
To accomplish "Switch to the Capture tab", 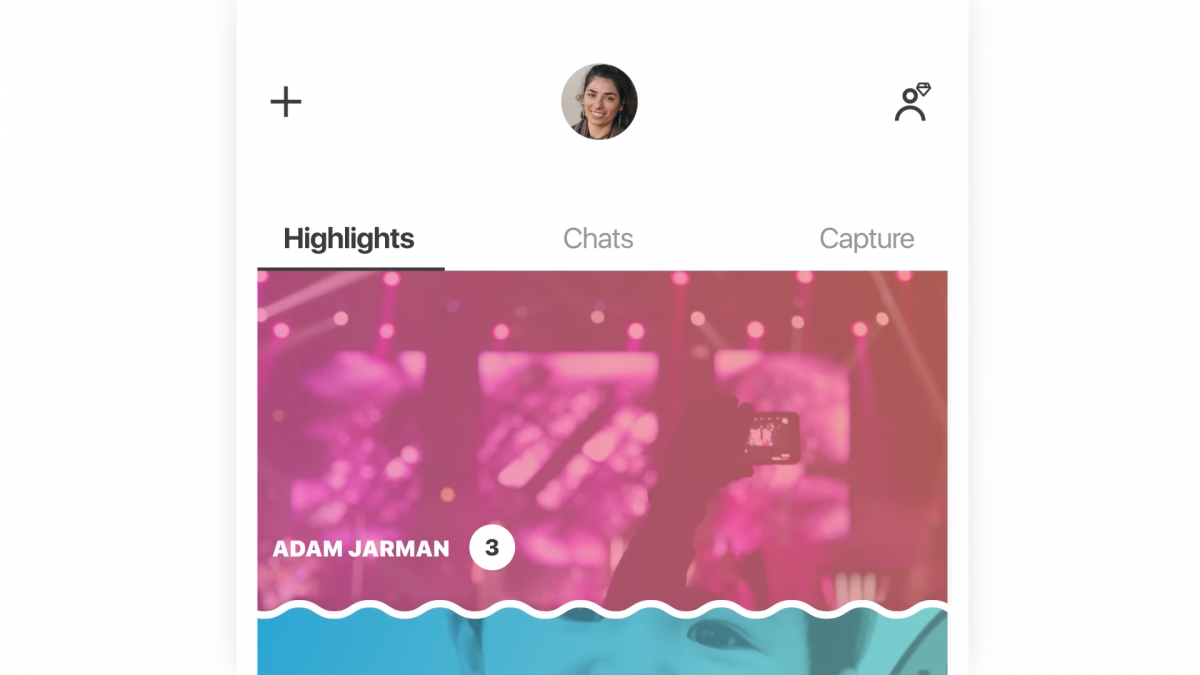I will point(866,239).
